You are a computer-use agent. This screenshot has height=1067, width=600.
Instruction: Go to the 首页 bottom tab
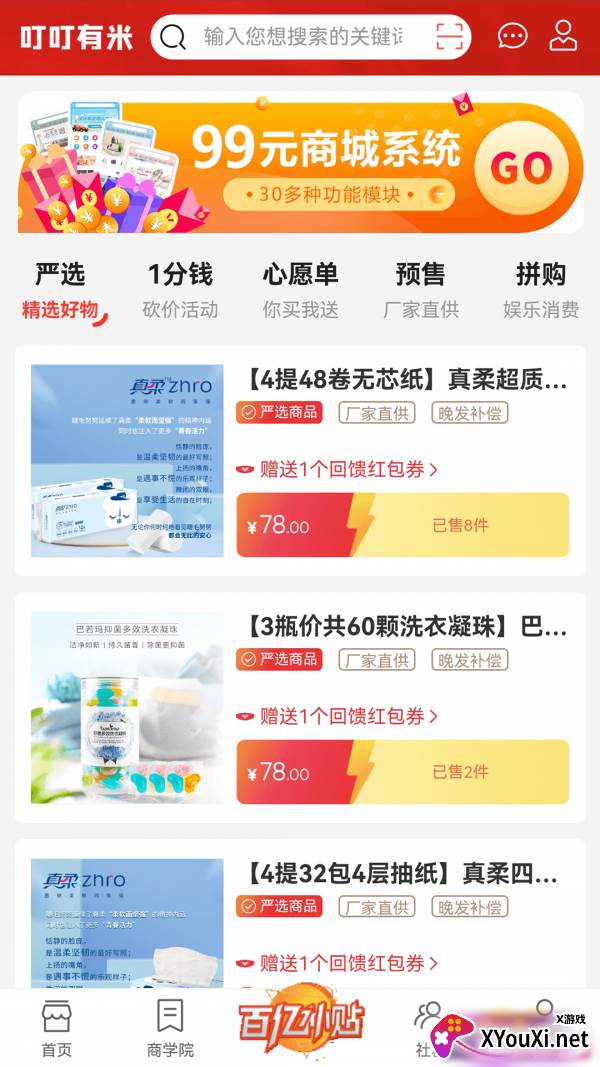(56, 1028)
